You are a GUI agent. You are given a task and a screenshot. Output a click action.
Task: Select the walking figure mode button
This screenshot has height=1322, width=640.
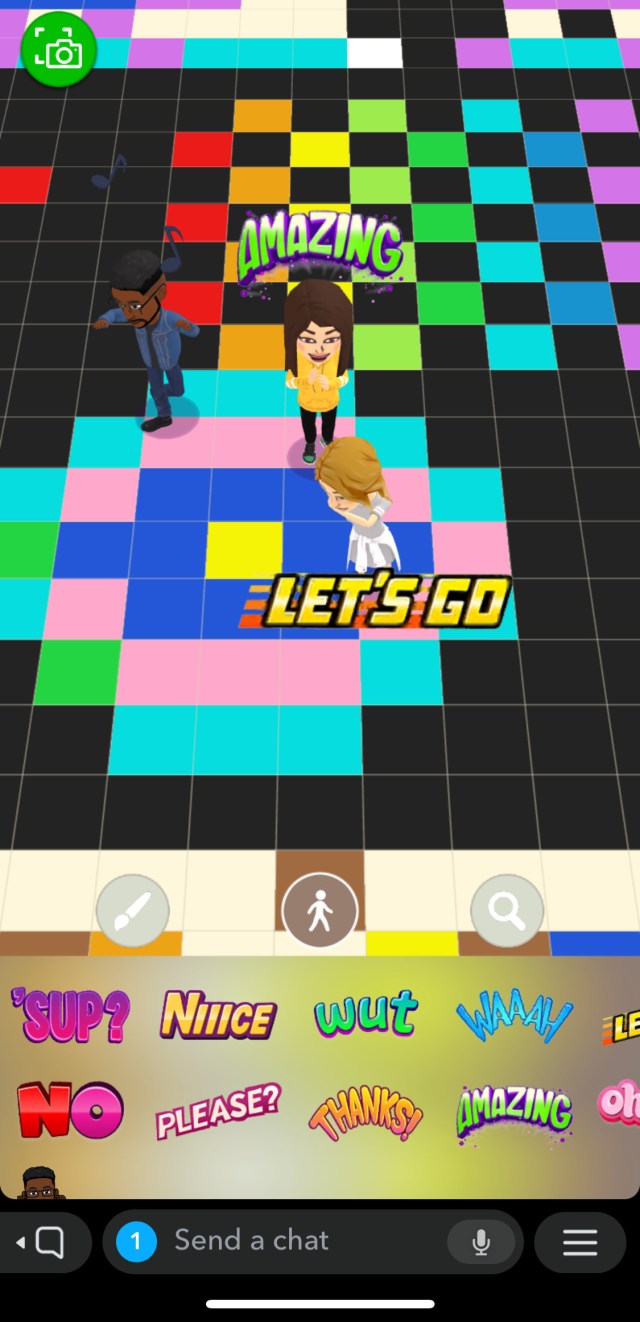319,911
